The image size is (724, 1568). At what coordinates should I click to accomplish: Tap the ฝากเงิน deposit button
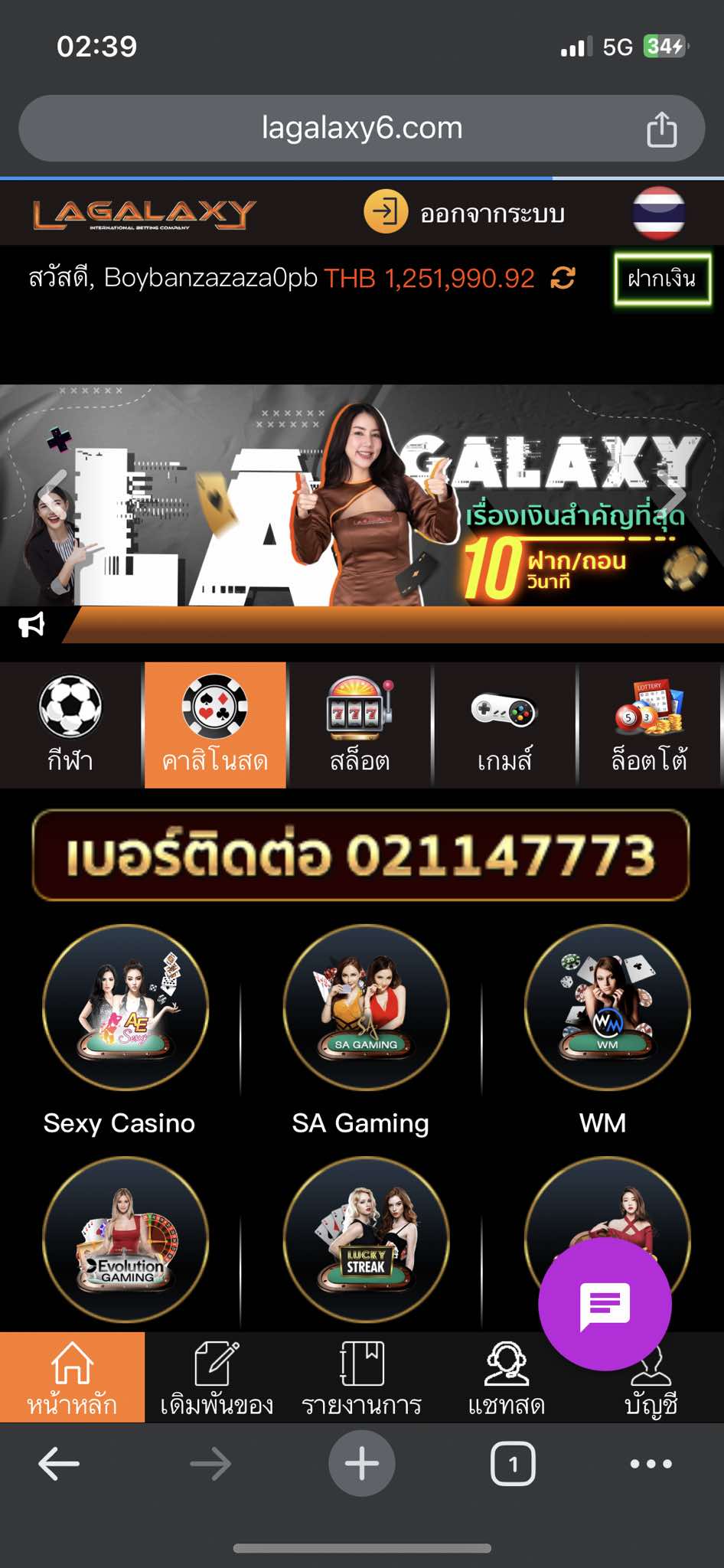(x=662, y=279)
